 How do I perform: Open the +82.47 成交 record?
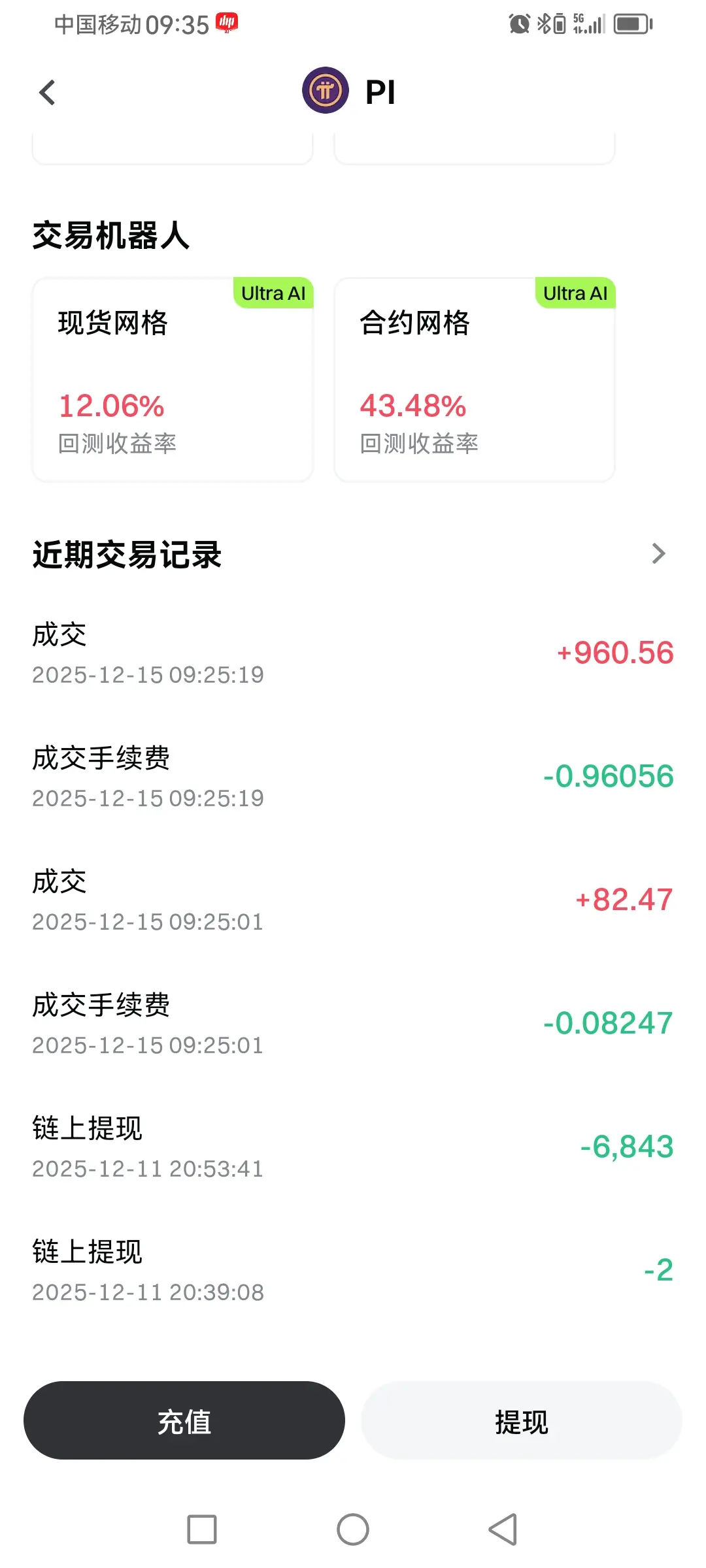click(353, 900)
